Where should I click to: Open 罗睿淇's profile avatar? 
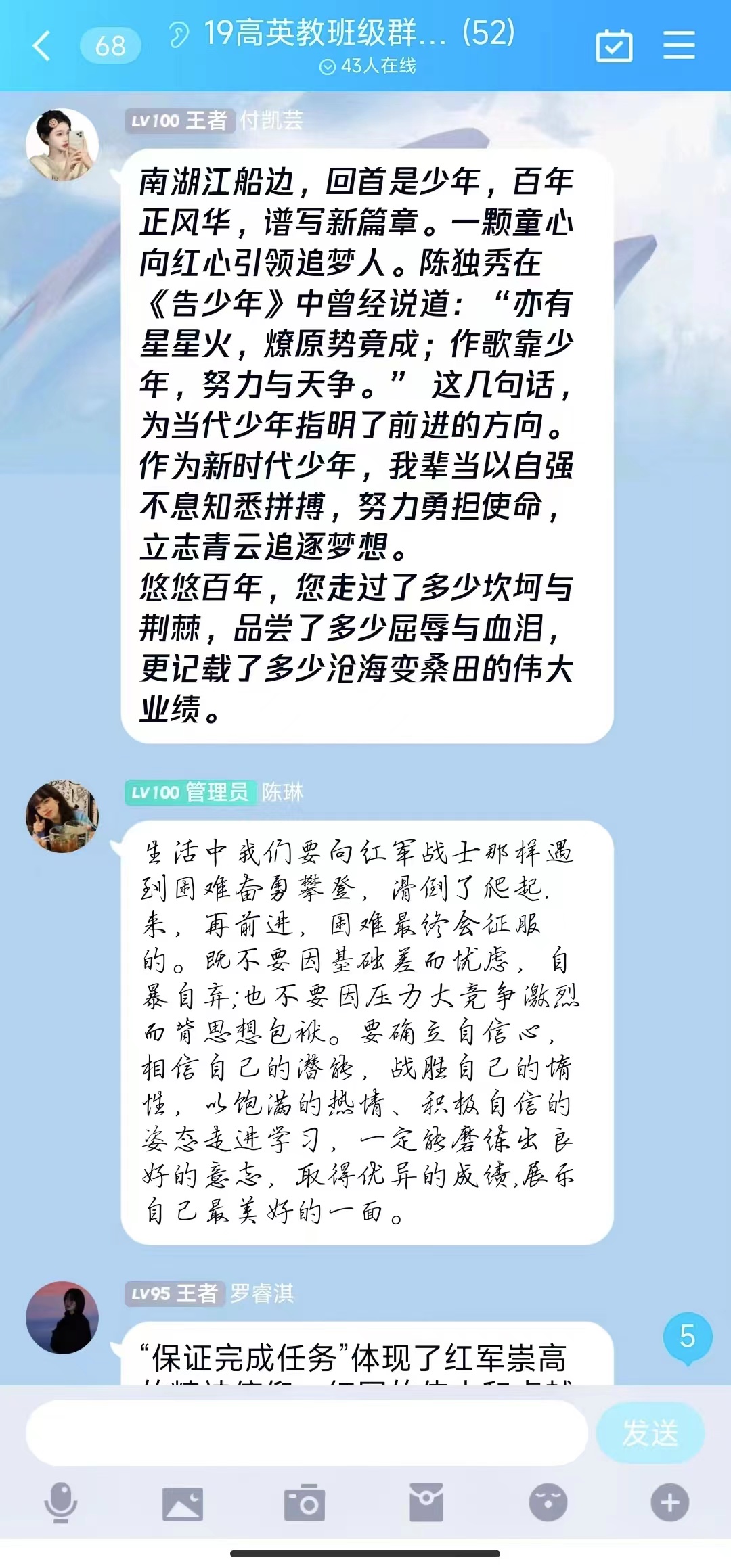[62, 1317]
